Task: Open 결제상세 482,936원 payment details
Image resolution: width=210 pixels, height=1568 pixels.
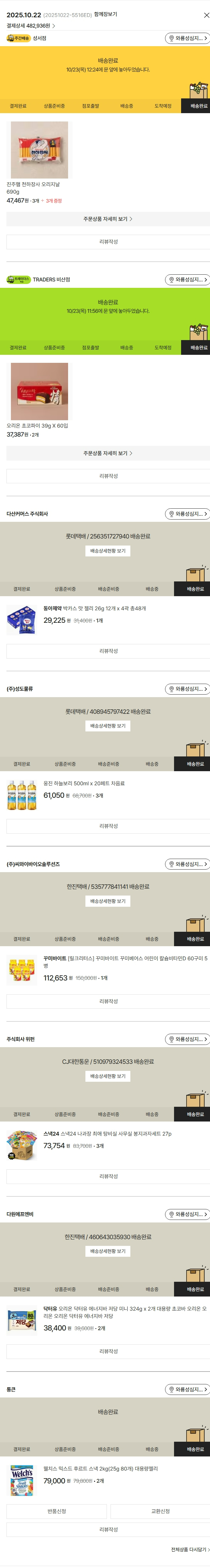Action: 31,26
